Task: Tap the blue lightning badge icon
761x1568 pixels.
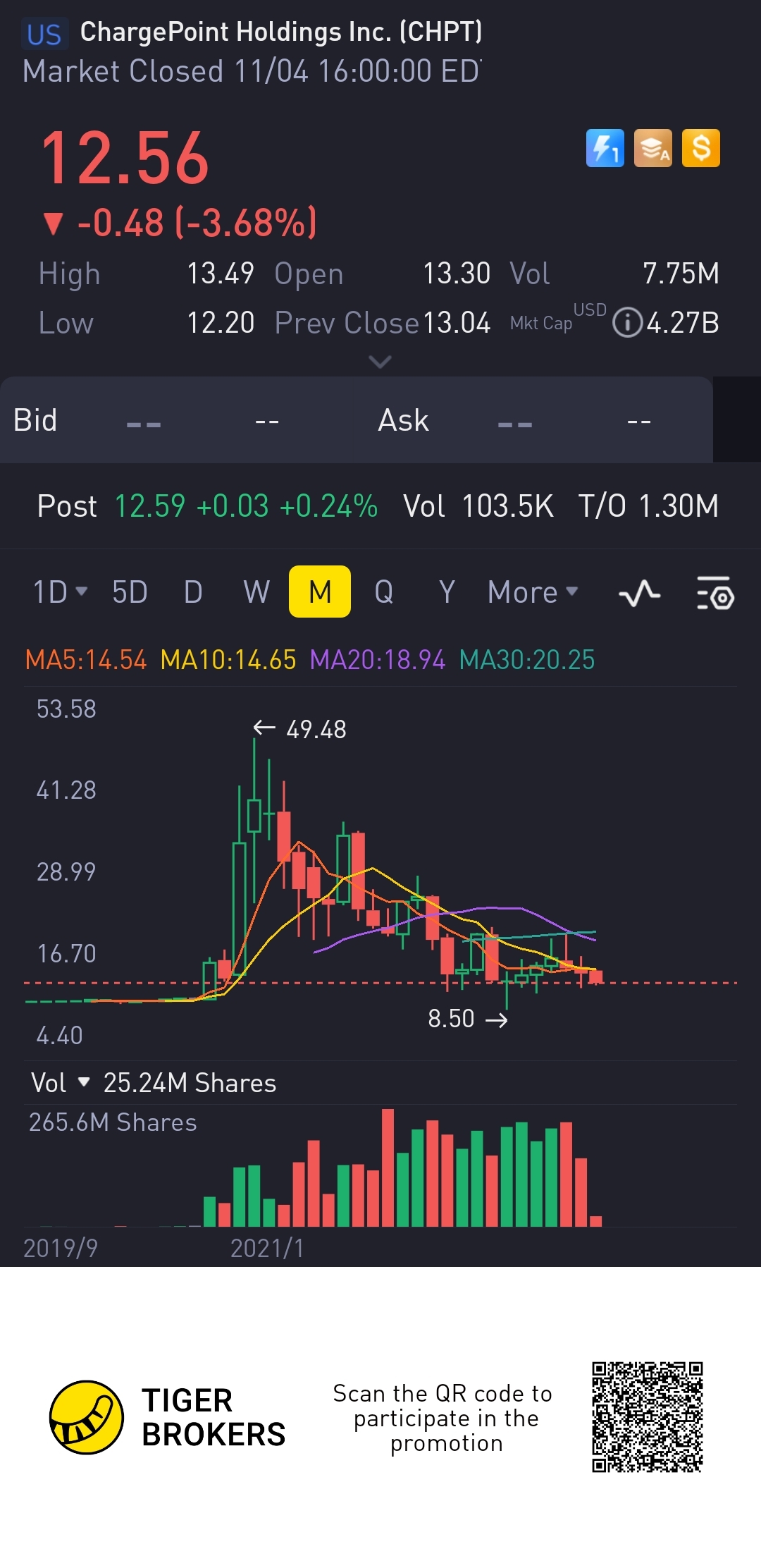Action: point(605,148)
